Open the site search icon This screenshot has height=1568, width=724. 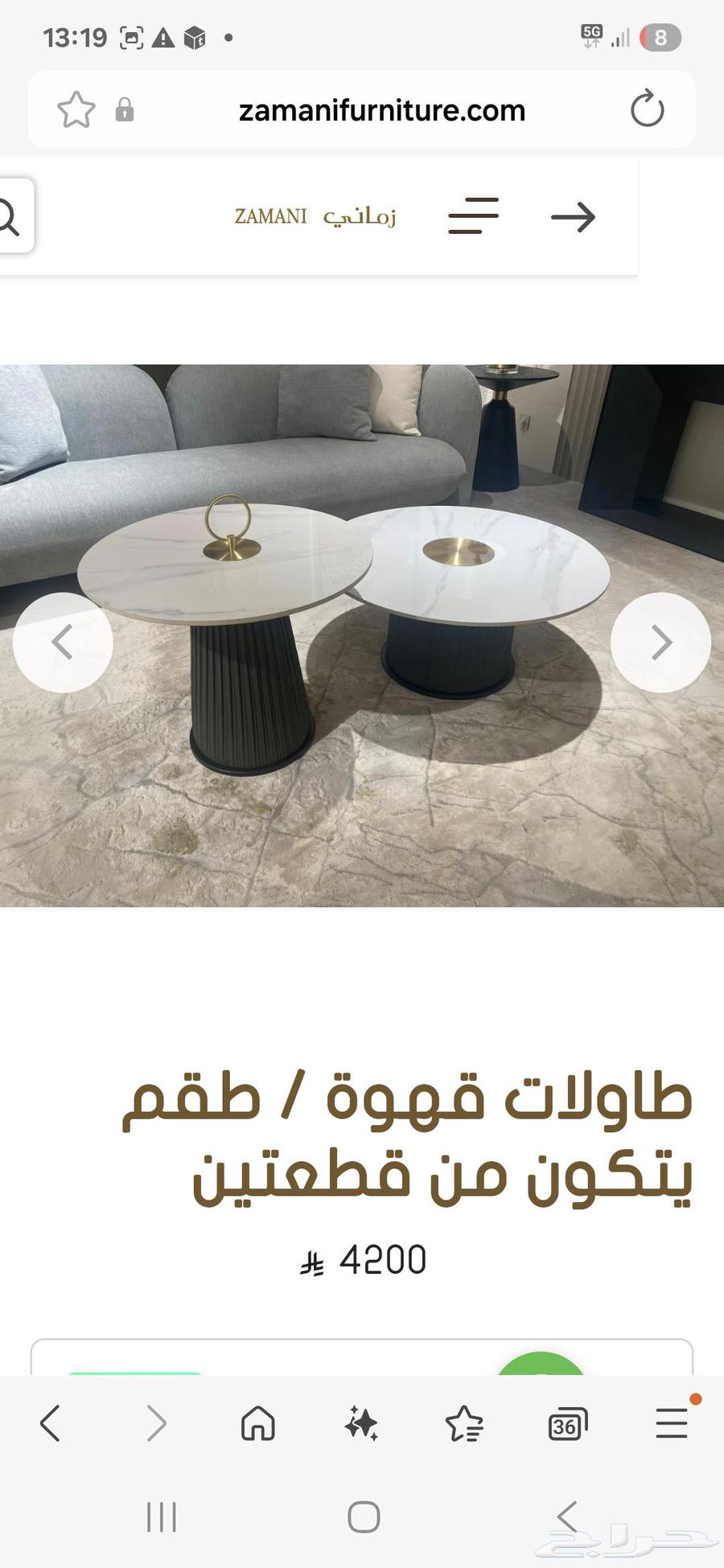tap(9, 215)
